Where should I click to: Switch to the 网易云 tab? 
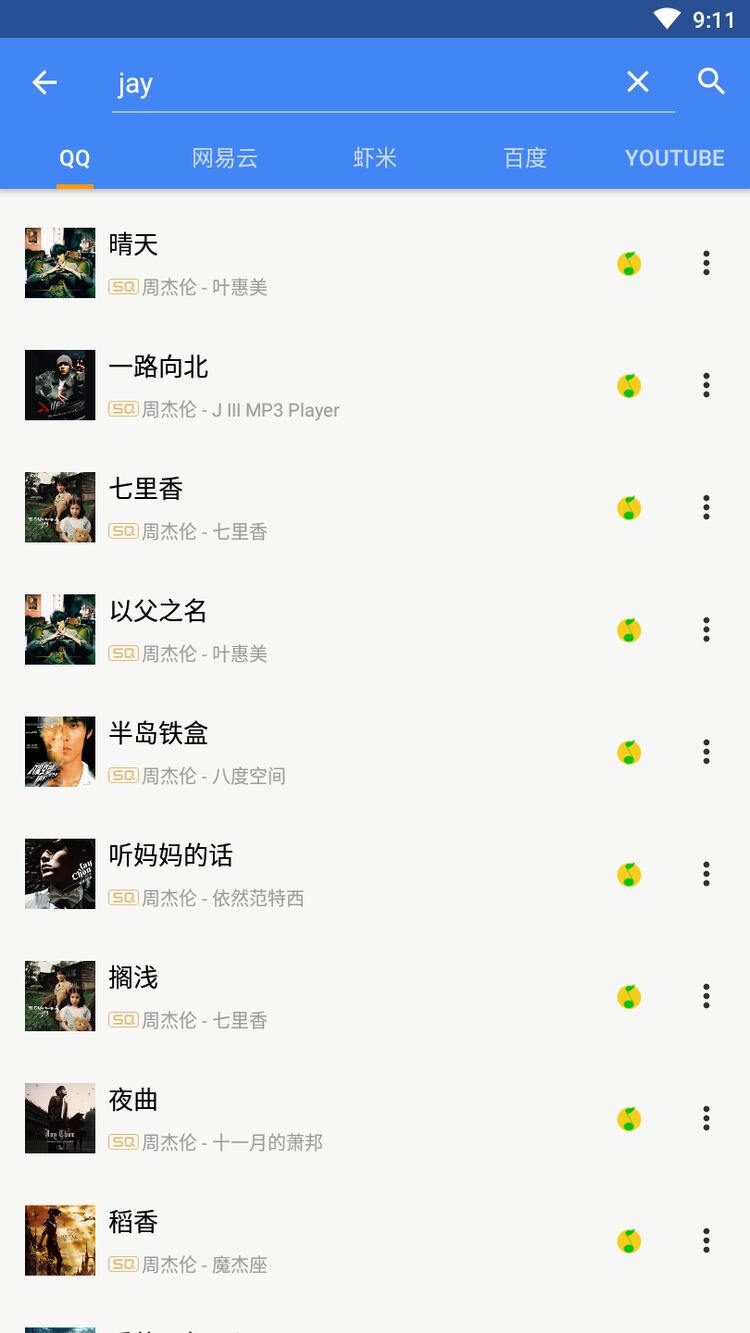[225, 158]
